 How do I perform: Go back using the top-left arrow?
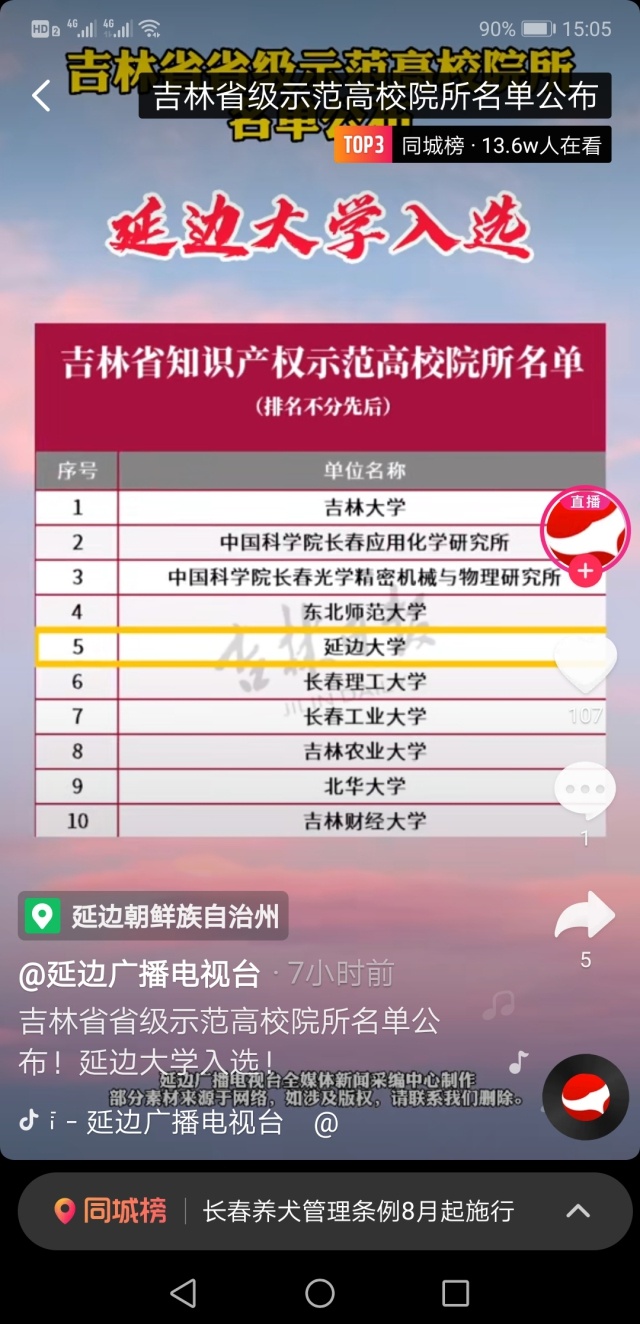41,97
